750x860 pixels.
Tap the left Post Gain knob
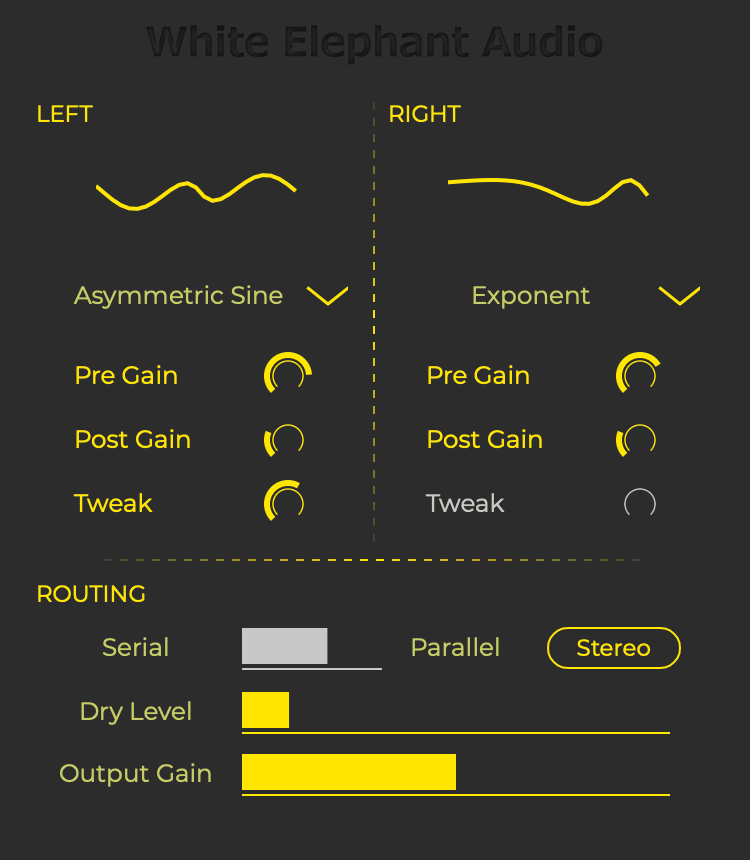click(287, 440)
